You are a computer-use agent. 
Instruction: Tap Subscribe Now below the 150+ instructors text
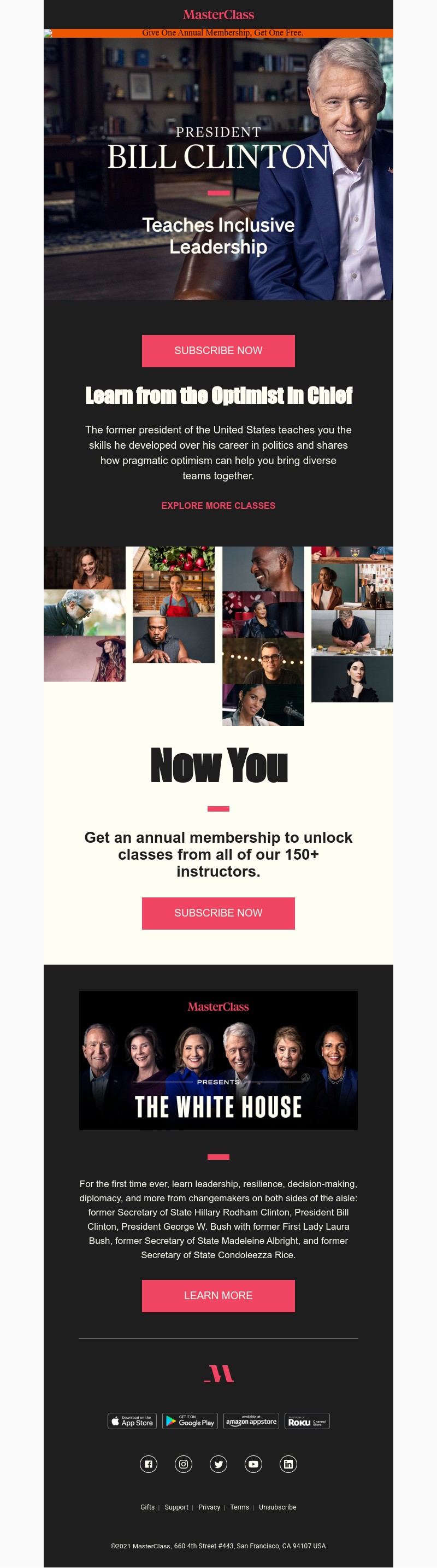click(x=218, y=912)
